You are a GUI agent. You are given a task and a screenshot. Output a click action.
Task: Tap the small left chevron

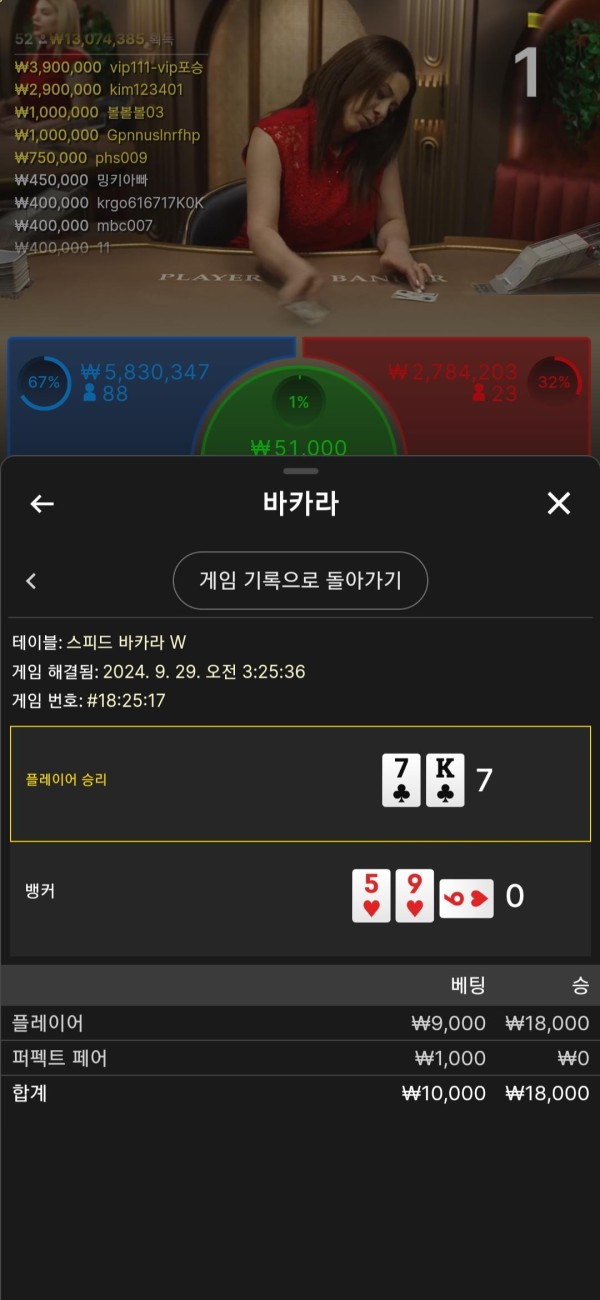point(31,581)
